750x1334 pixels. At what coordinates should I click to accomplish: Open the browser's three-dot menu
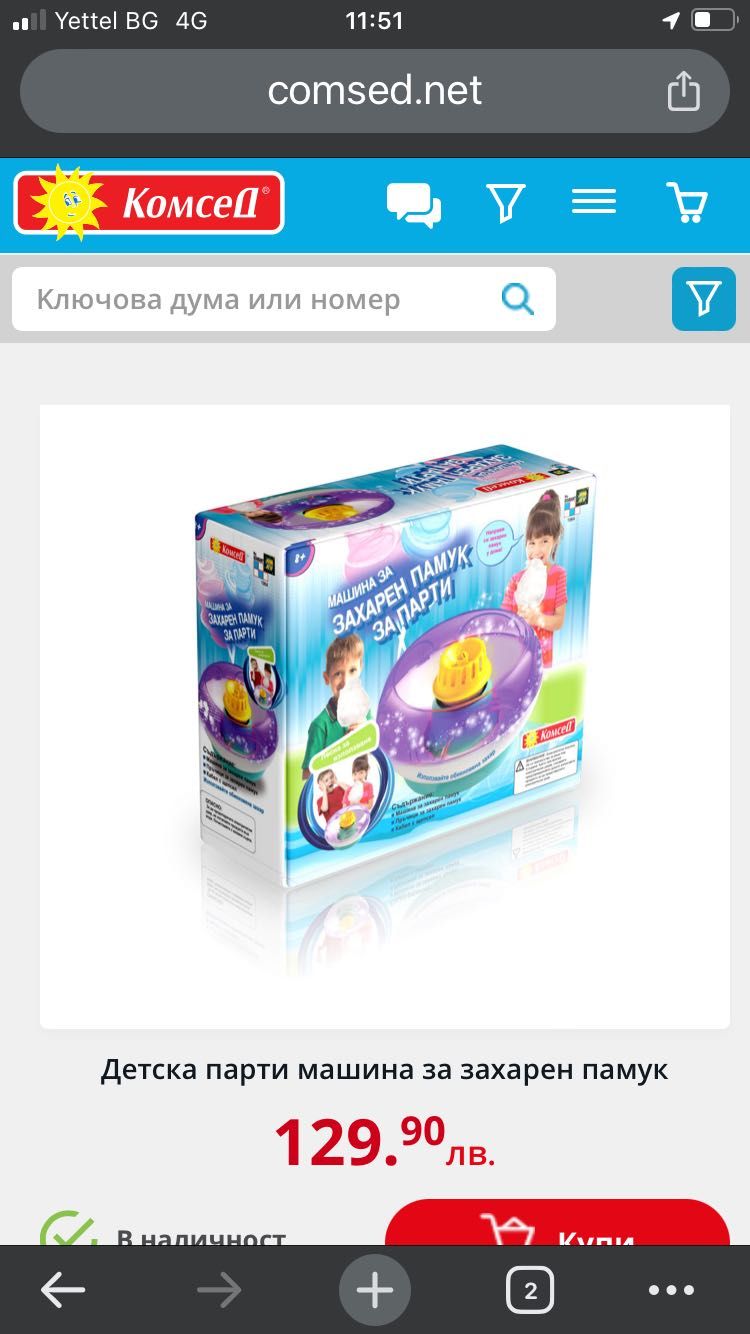click(671, 1291)
